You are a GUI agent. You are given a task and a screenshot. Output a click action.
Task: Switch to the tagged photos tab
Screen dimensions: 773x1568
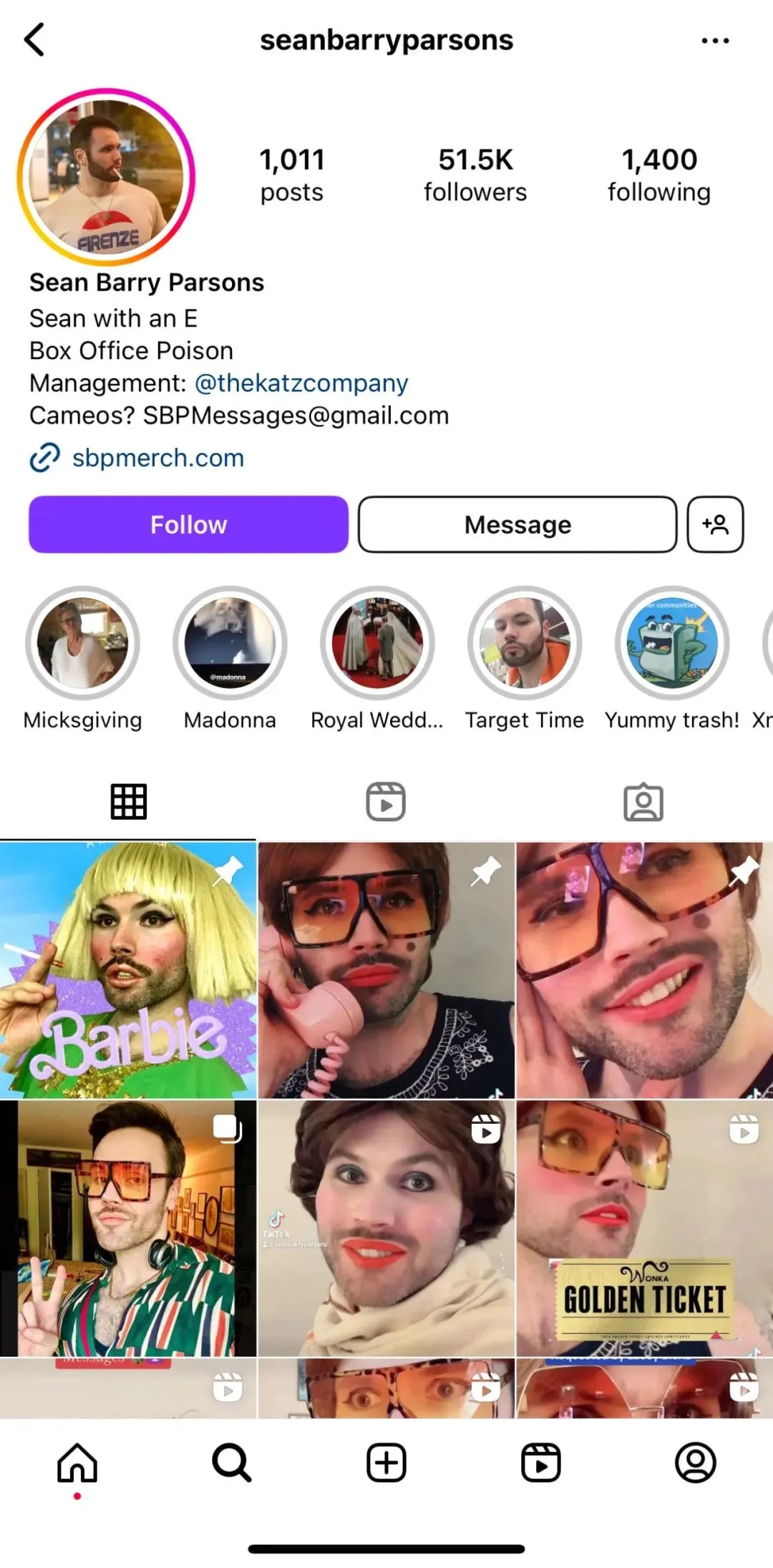click(x=643, y=802)
